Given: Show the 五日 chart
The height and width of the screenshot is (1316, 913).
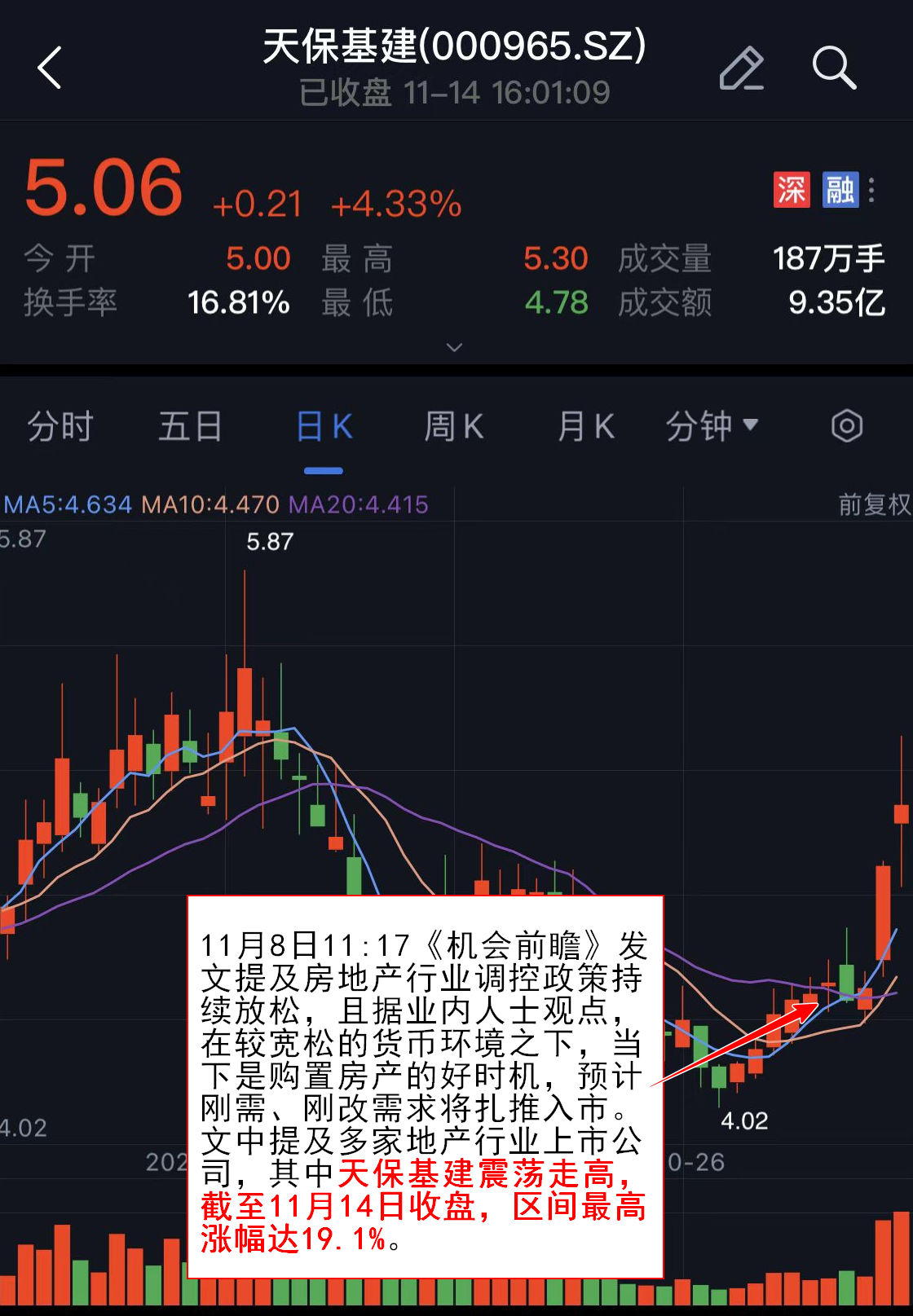Looking at the screenshot, I should click(190, 426).
